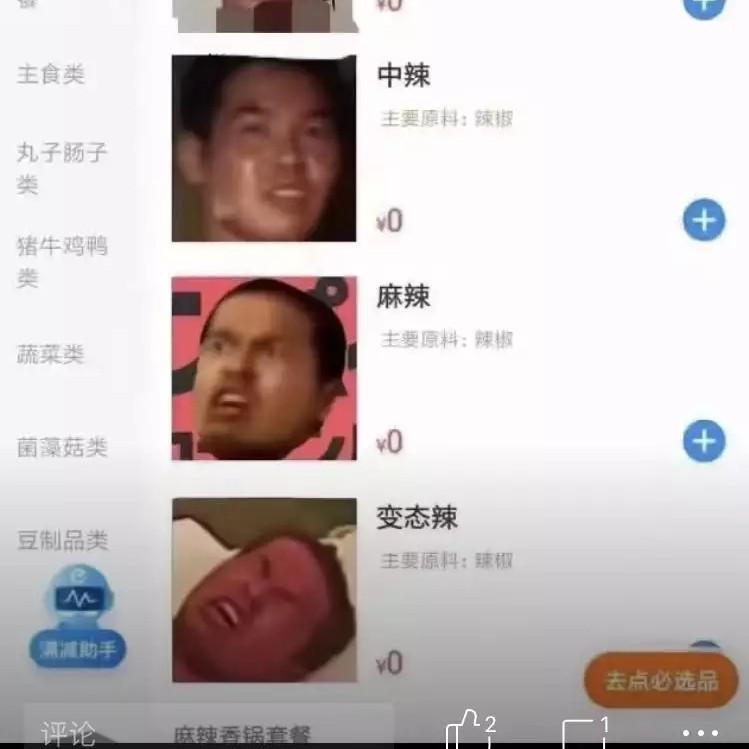Open the 变态辣 item details
The width and height of the screenshot is (749, 749).
pos(417,518)
